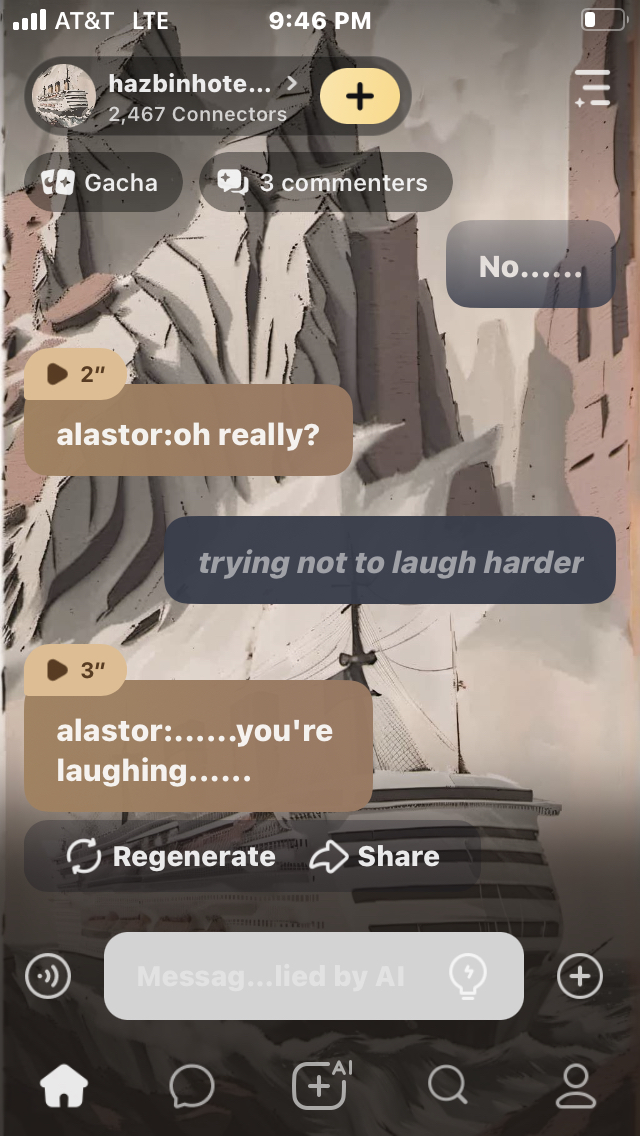Open the profile tab
The height and width of the screenshot is (1136, 640).
pos(575,1085)
